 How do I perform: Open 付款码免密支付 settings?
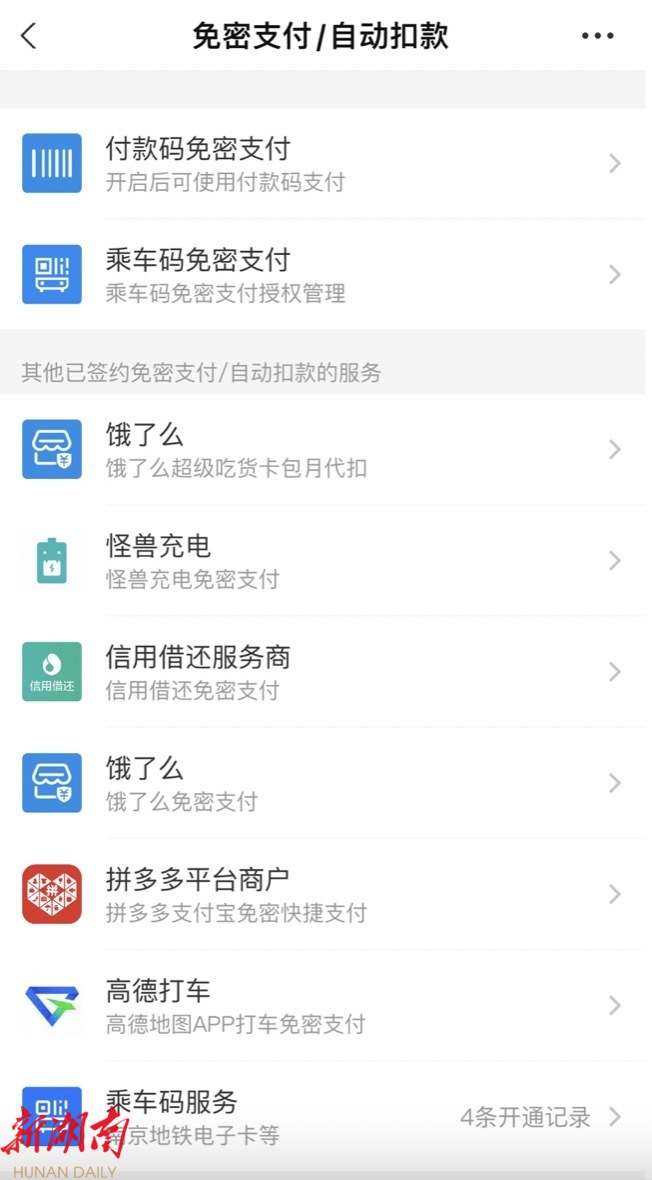(x=326, y=163)
